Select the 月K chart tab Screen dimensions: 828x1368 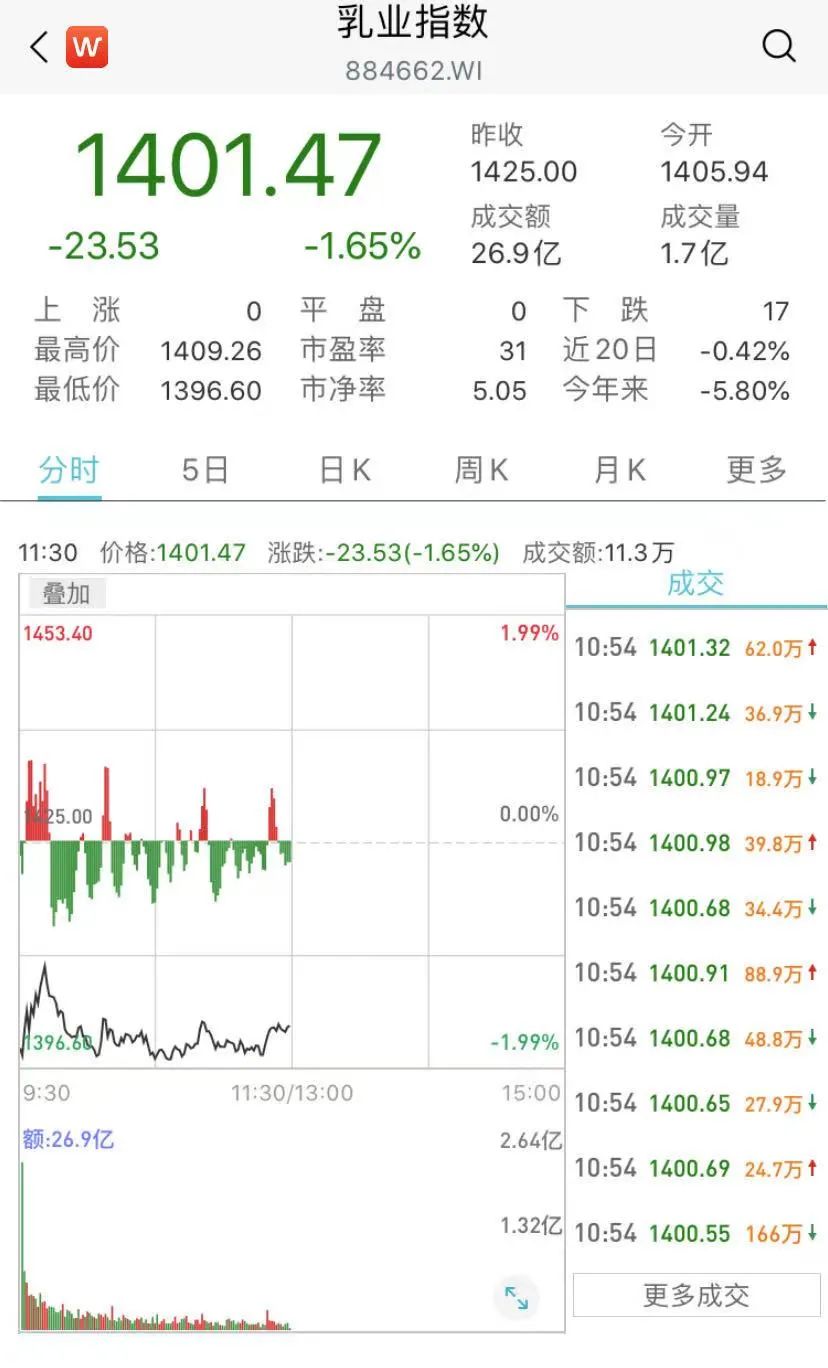(620, 469)
